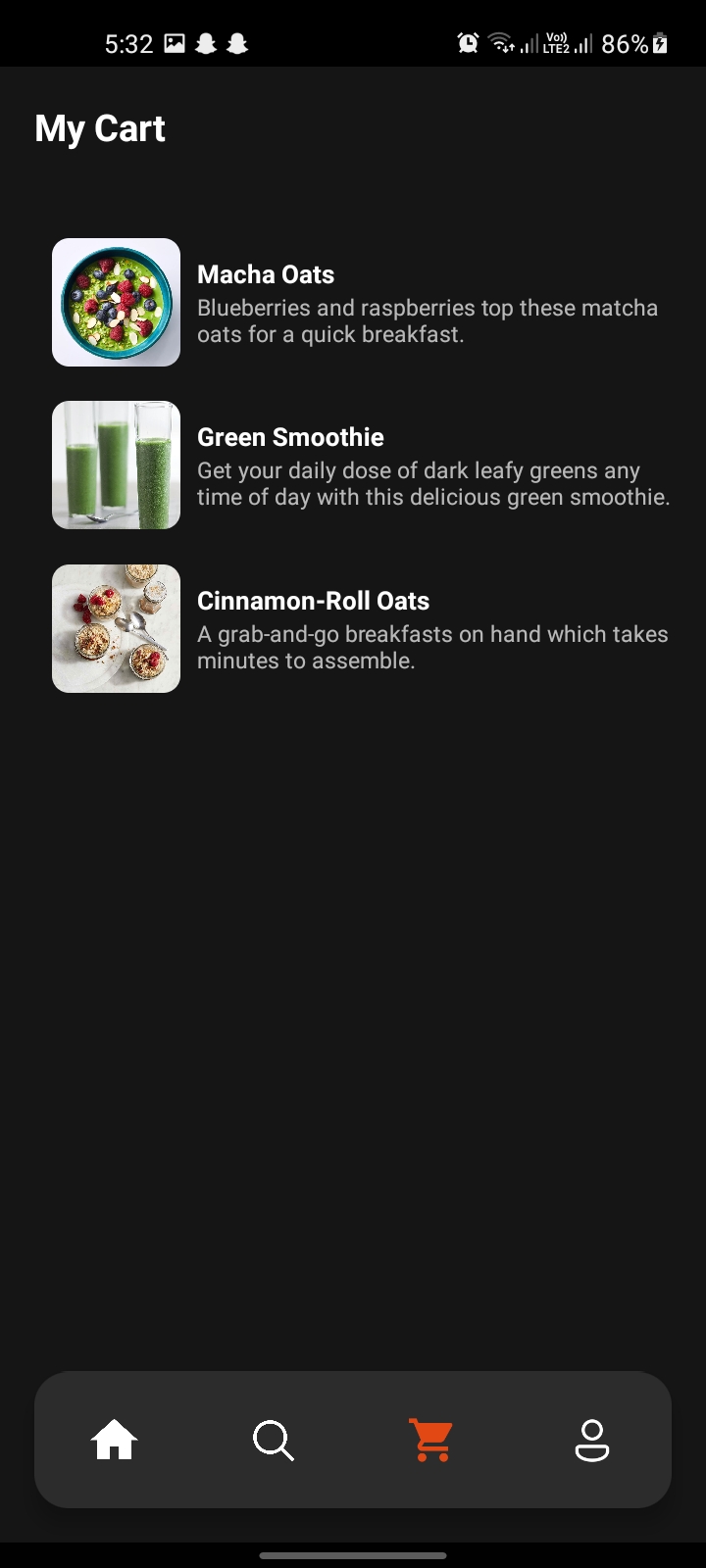
Task: Open the Profile person icon
Action: click(591, 1441)
